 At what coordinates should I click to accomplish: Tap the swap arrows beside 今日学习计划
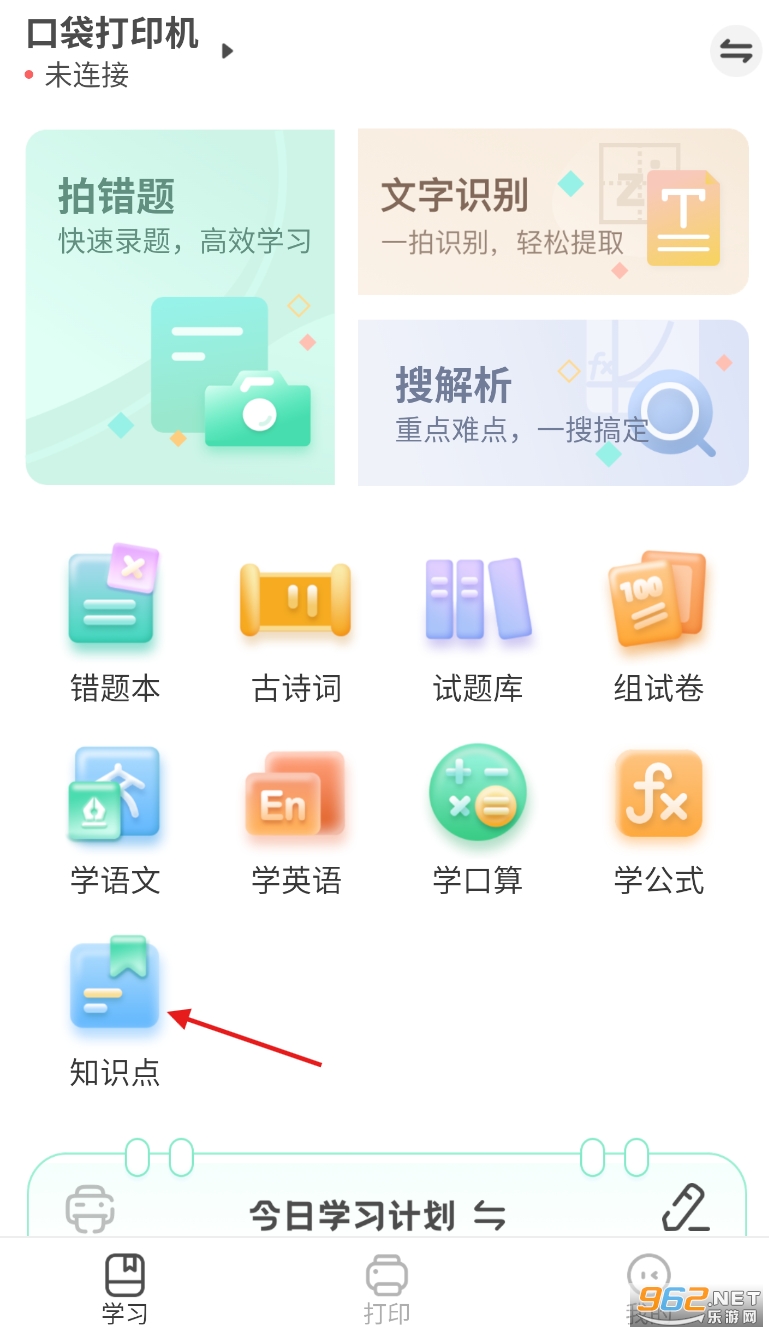tap(489, 1216)
